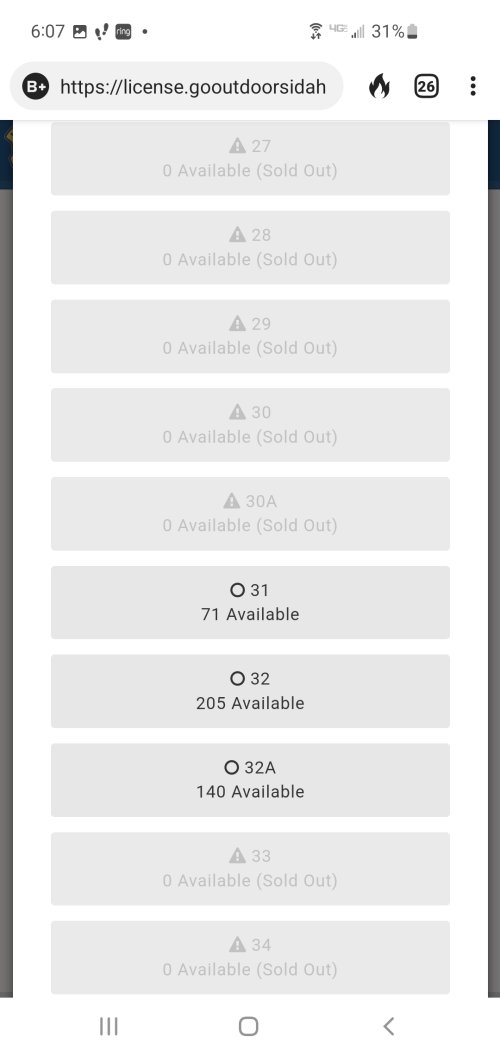Open the browser tab switcher showing 26

click(x=426, y=86)
